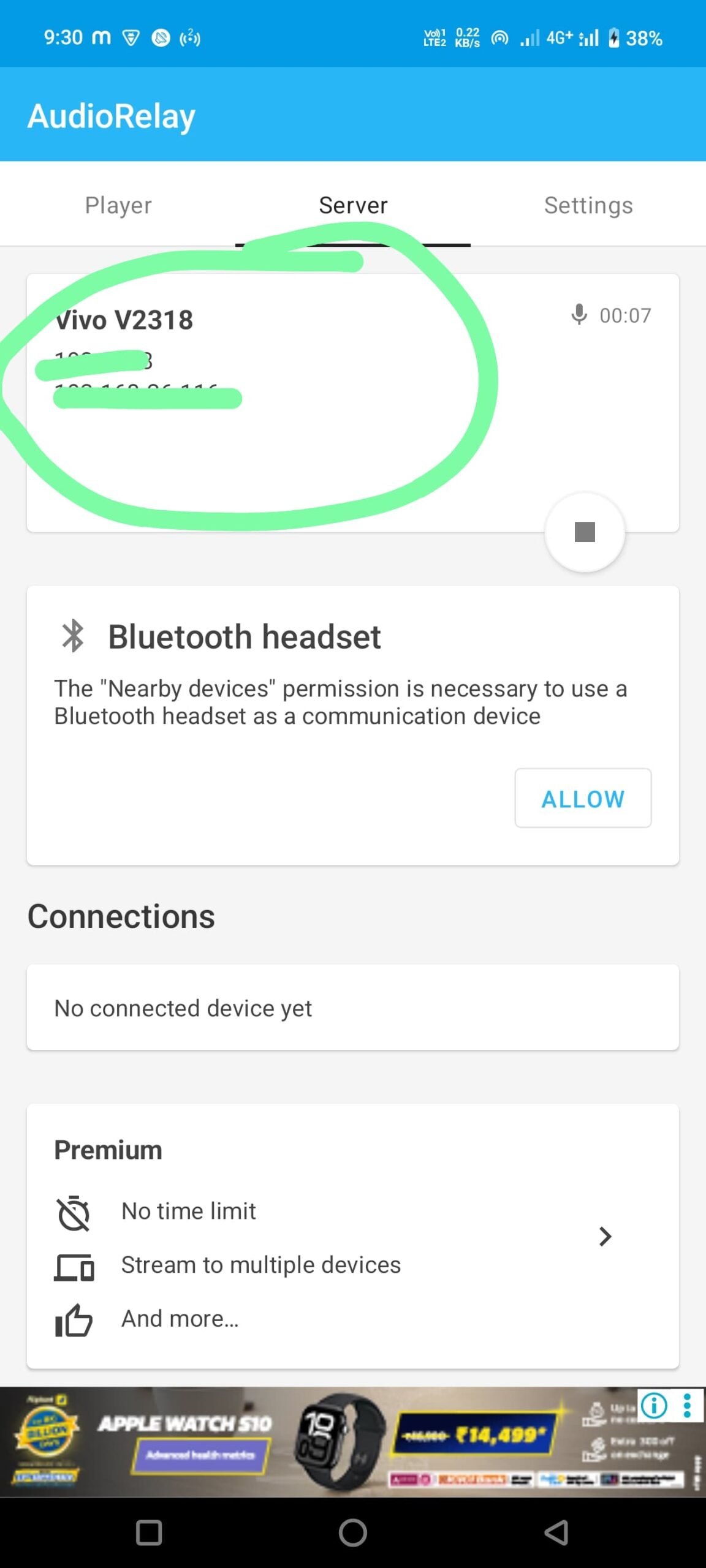Tap the 00:07 streaming timer
The image size is (706, 1568).
(625, 315)
